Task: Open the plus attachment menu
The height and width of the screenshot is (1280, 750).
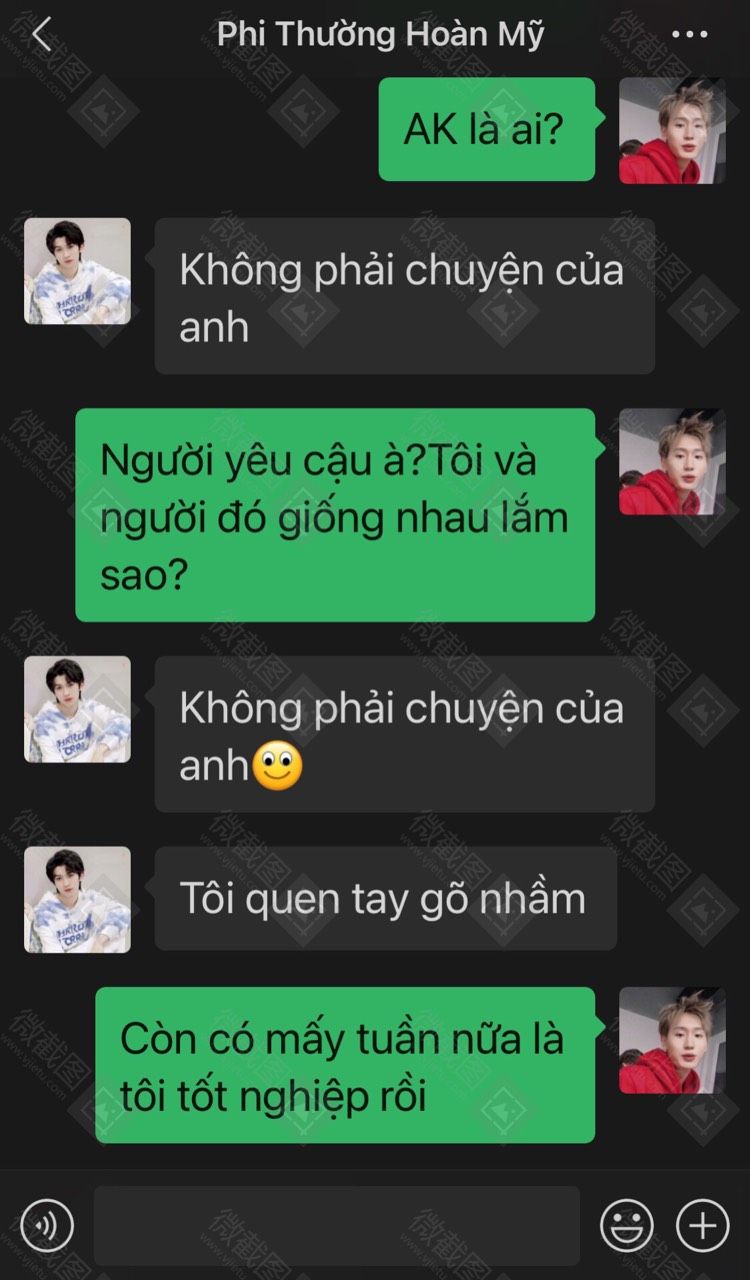Action: (703, 1225)
